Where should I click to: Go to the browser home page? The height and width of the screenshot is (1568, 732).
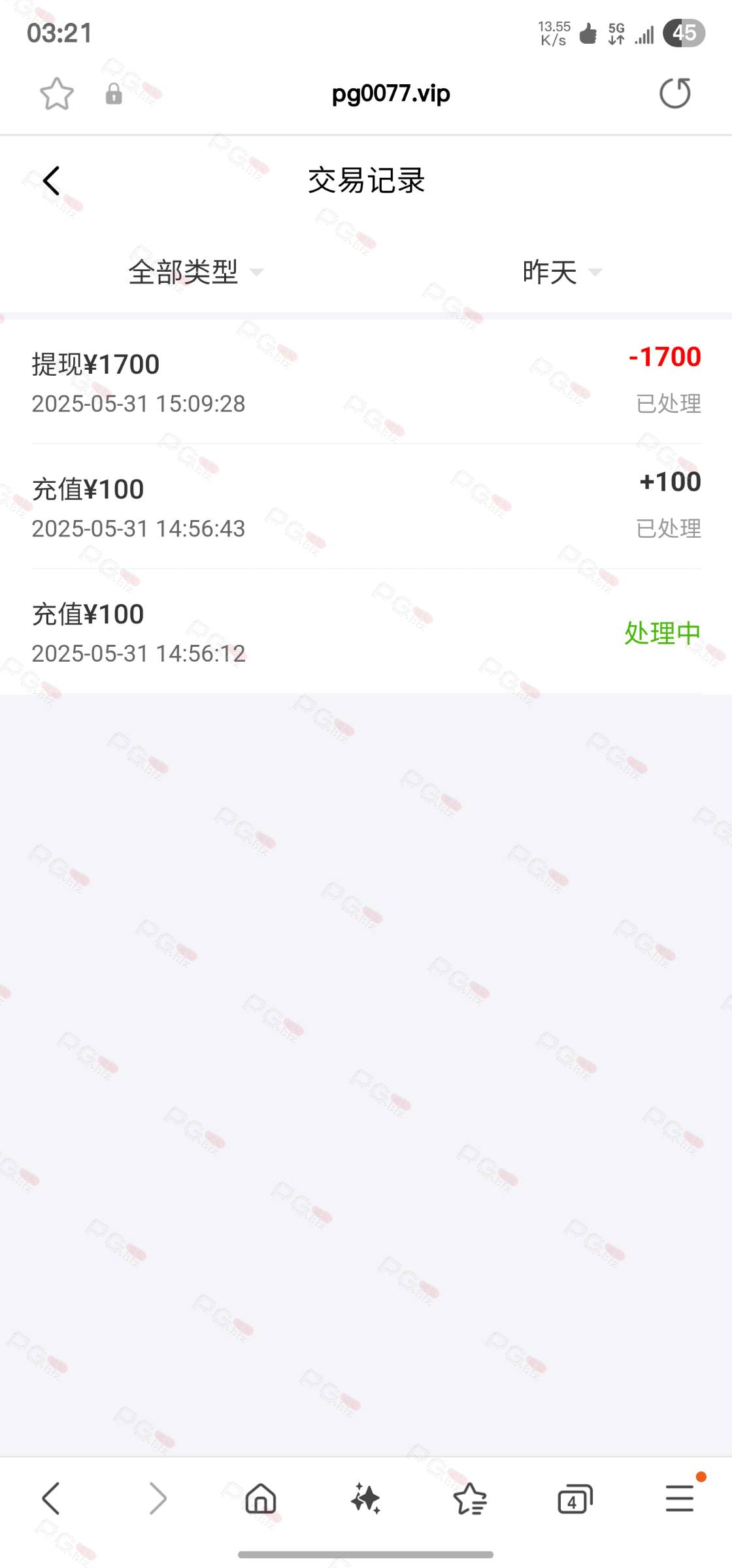click(261, 1497)
